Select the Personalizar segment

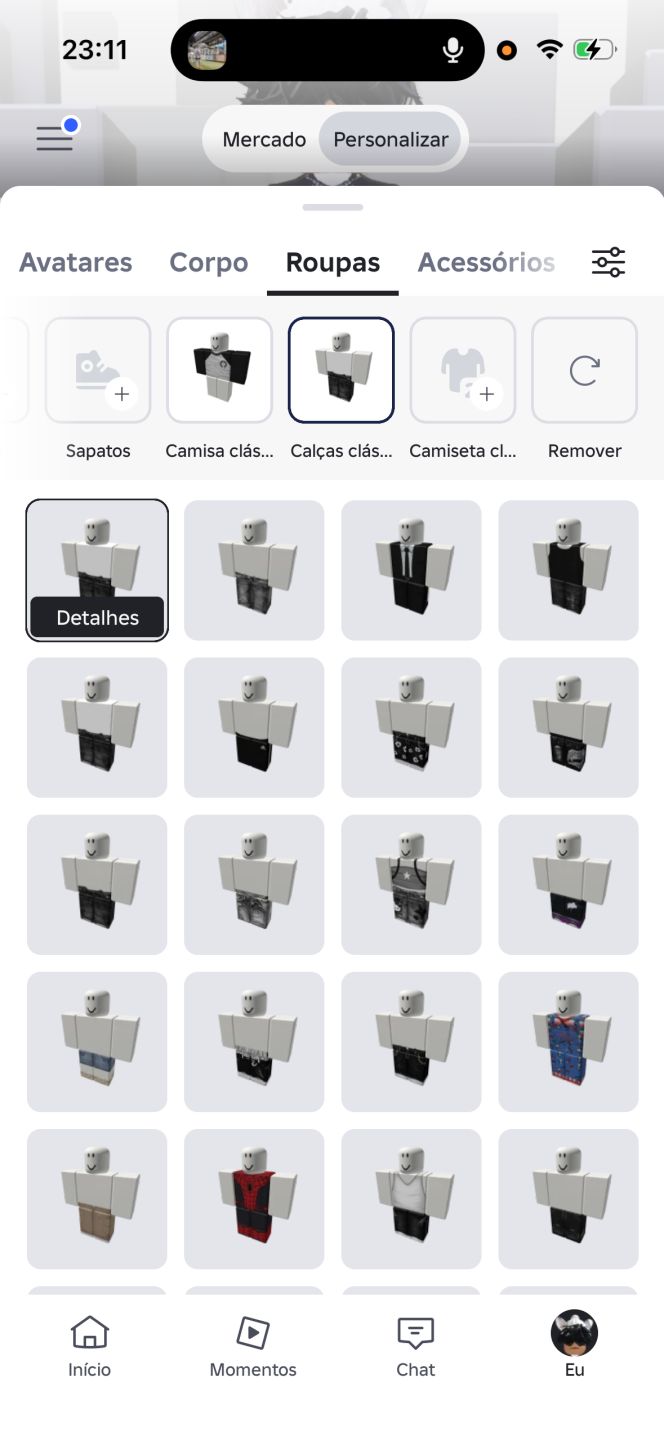click(x=390, y=140)
